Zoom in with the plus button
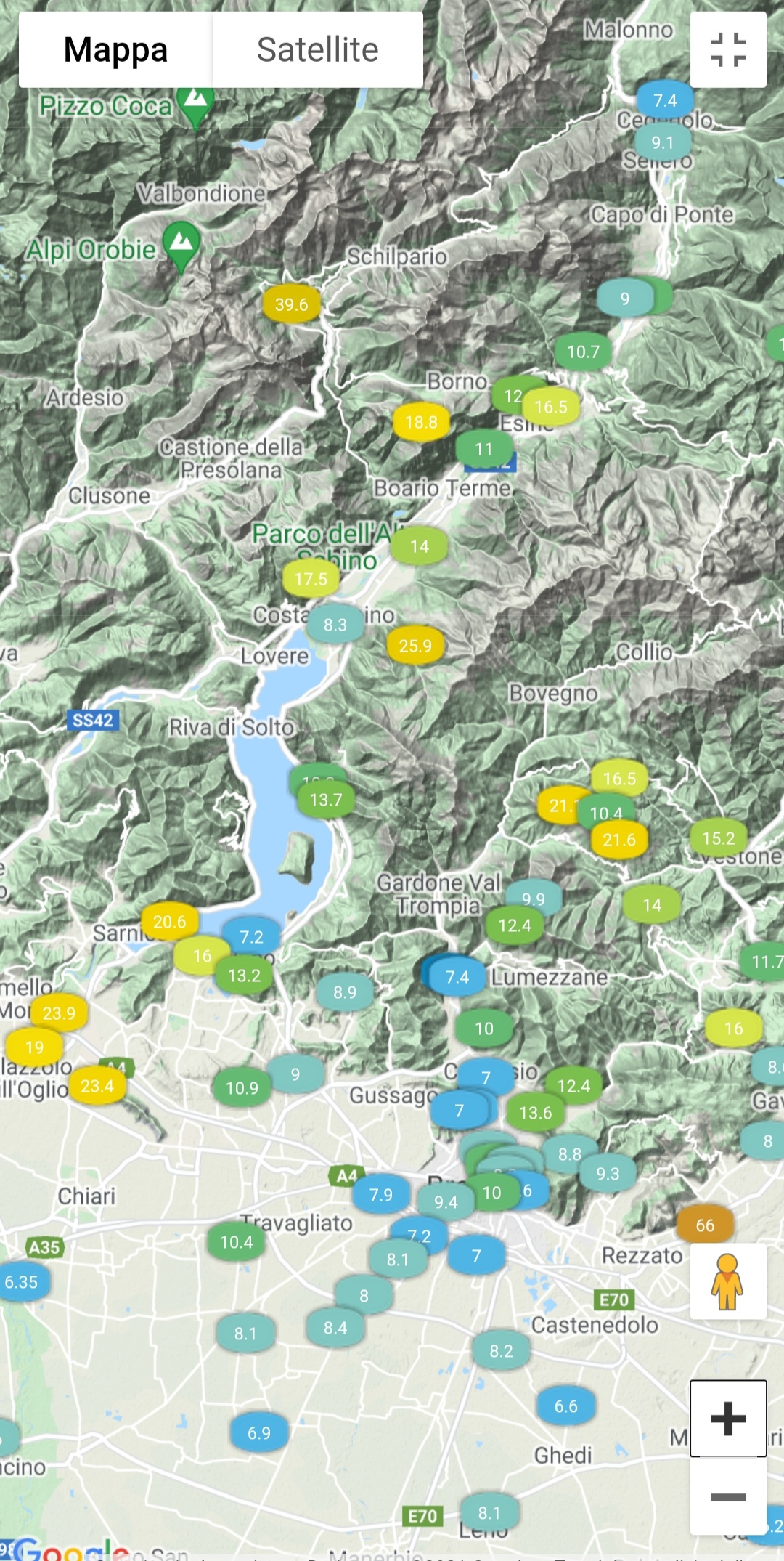This screenshot has height=1561, width=784. tap(728, 1418)
